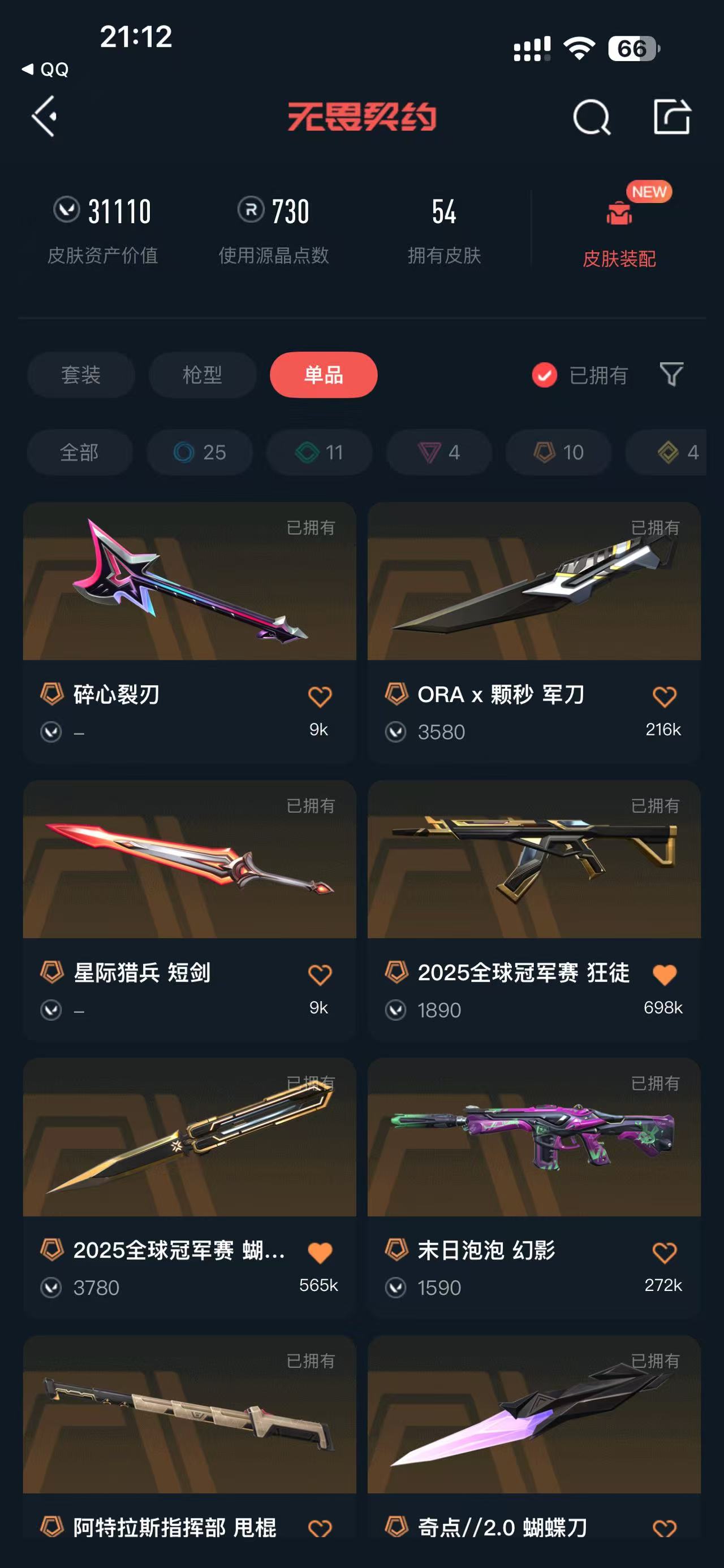Screen dimensions: 724x1568
Task: Filter by the green tier chip showing 11
Action: tap(320, 452)
